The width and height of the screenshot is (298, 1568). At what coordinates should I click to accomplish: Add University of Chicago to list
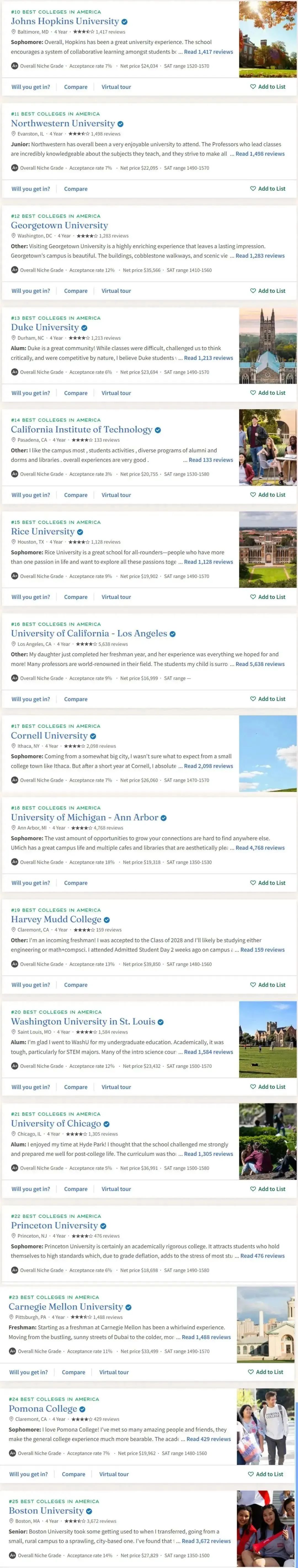click(x=268, y=1189)
